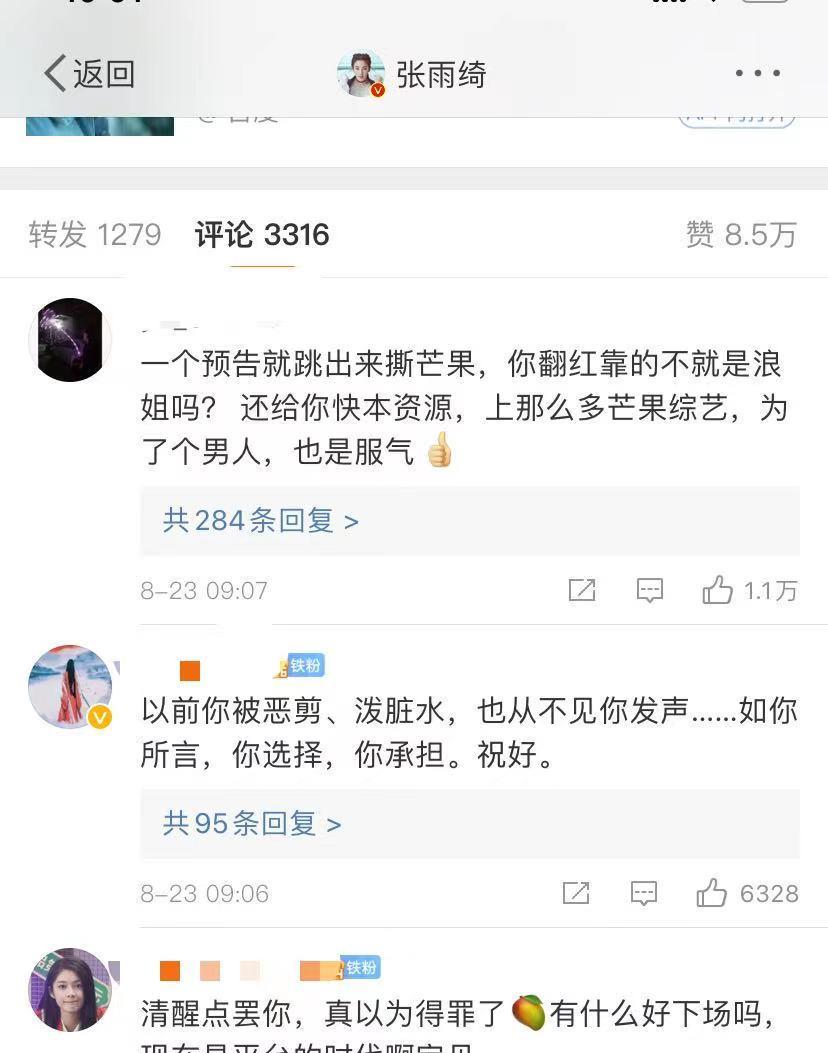Image resolution: width=828 pixels, height=1053 pixels.
Task: Open the 8-23 09:07 timestamp link
Action: [x=204, y=589]
